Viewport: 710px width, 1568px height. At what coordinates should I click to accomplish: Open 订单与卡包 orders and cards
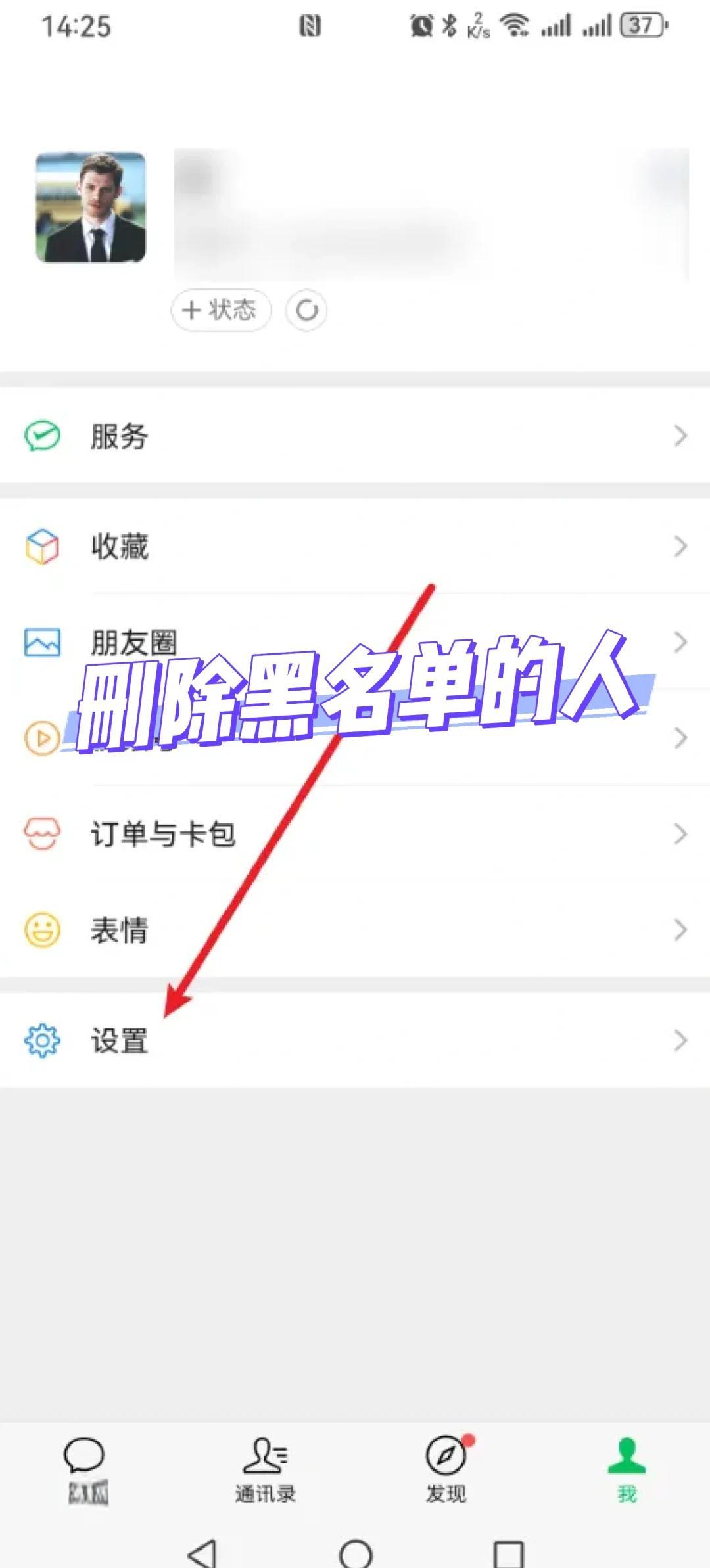pos(355,834)
